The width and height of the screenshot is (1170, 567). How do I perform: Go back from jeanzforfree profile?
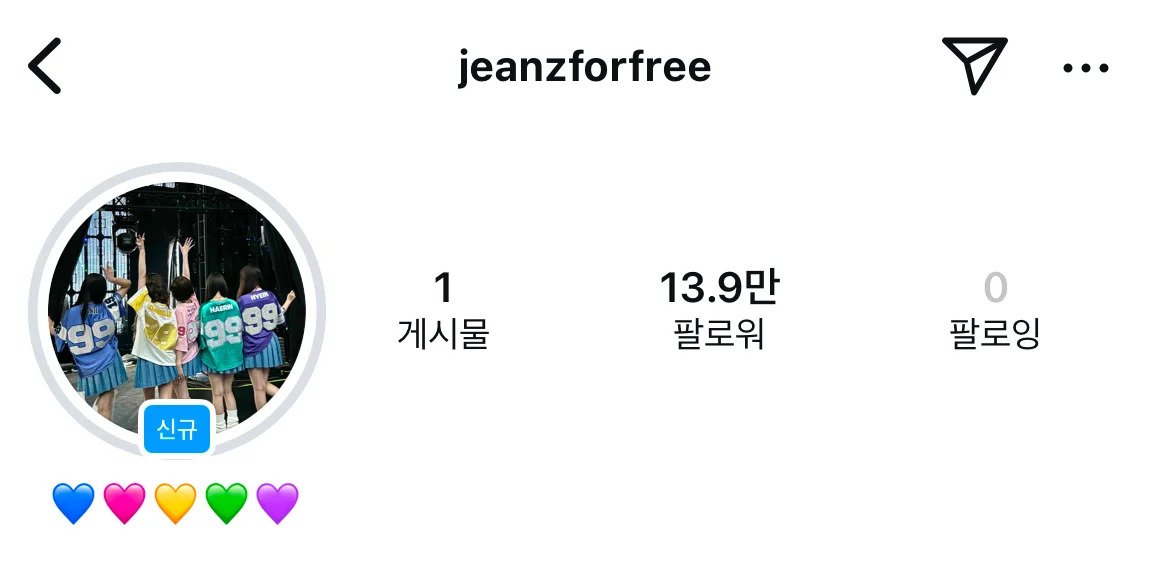coord(45,67)
